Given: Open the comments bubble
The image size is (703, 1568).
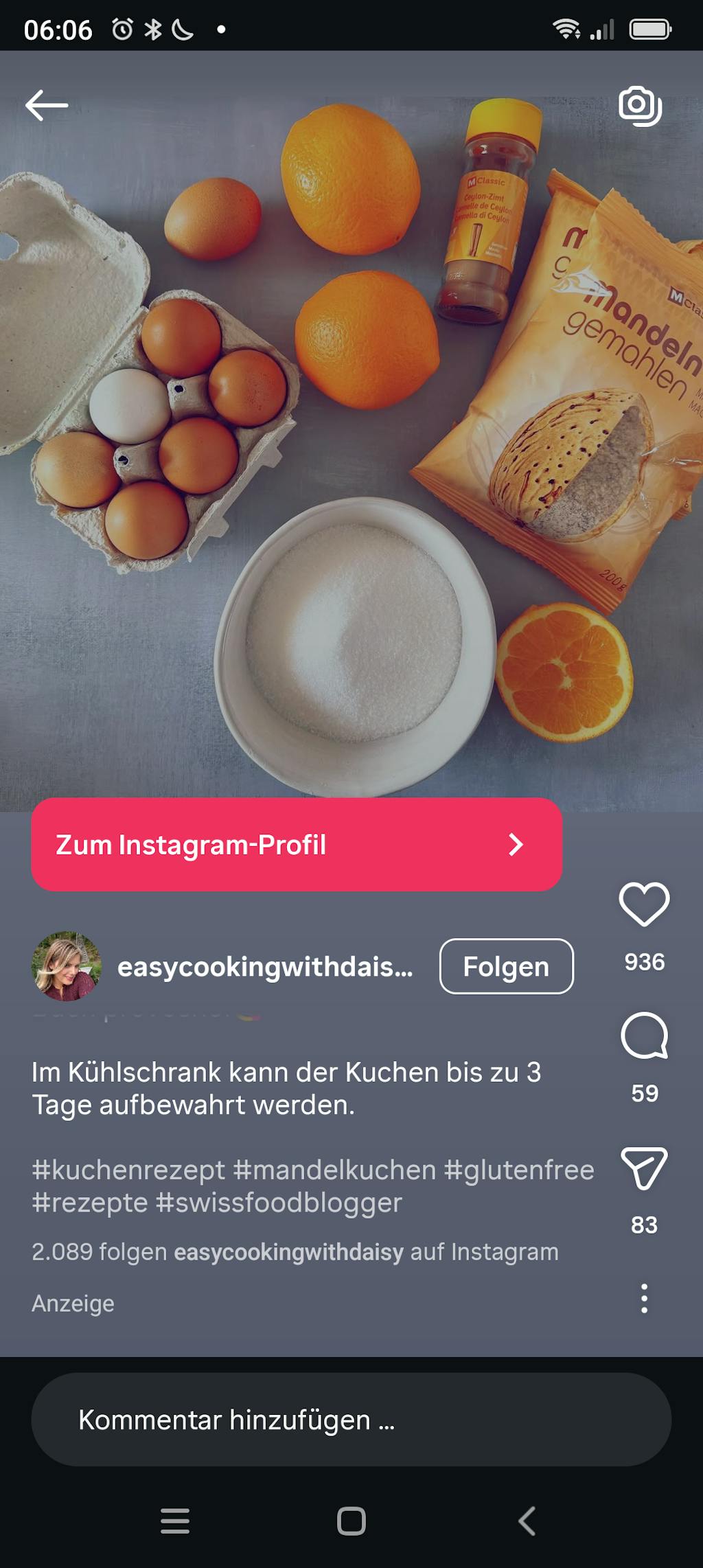Looking at the screenshot, I should (644, 1036).
